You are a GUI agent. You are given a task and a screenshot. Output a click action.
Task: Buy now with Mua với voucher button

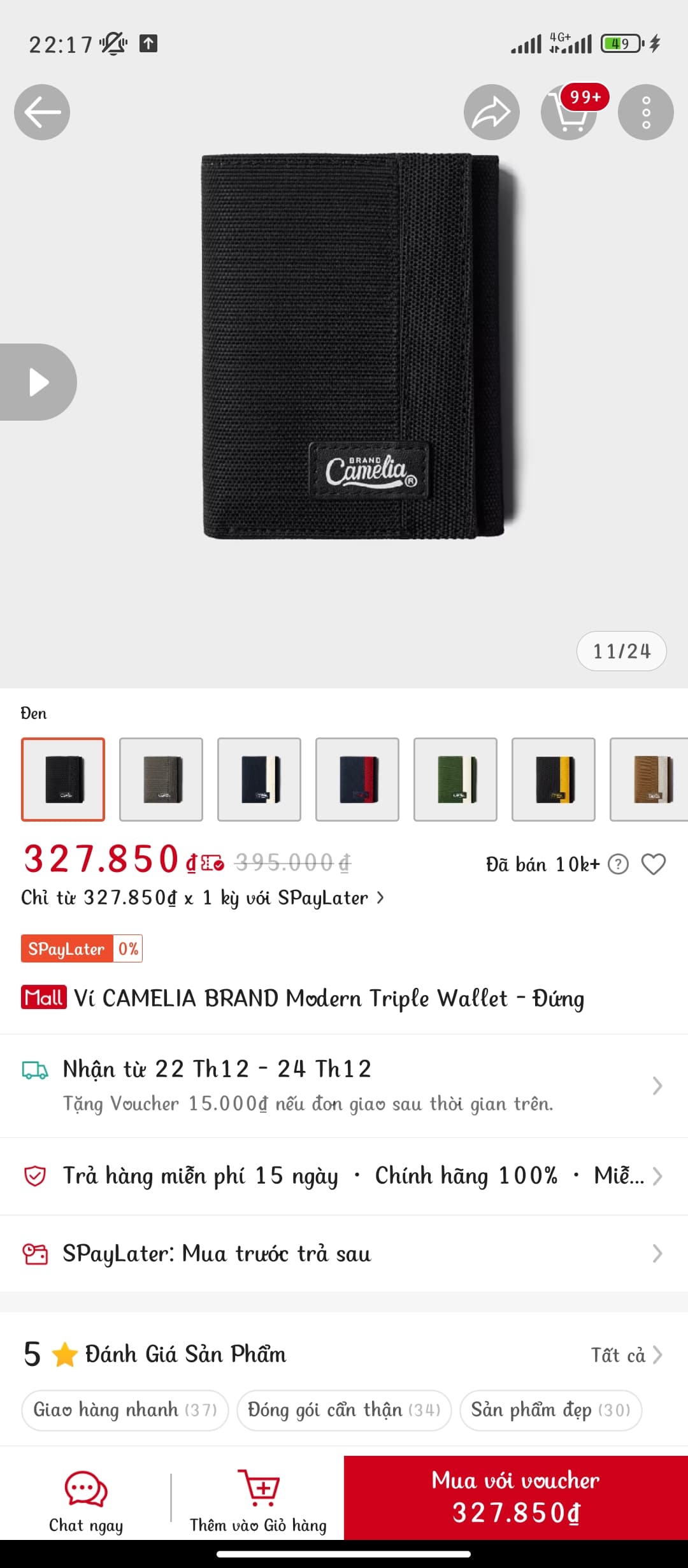coord(516,1497)
